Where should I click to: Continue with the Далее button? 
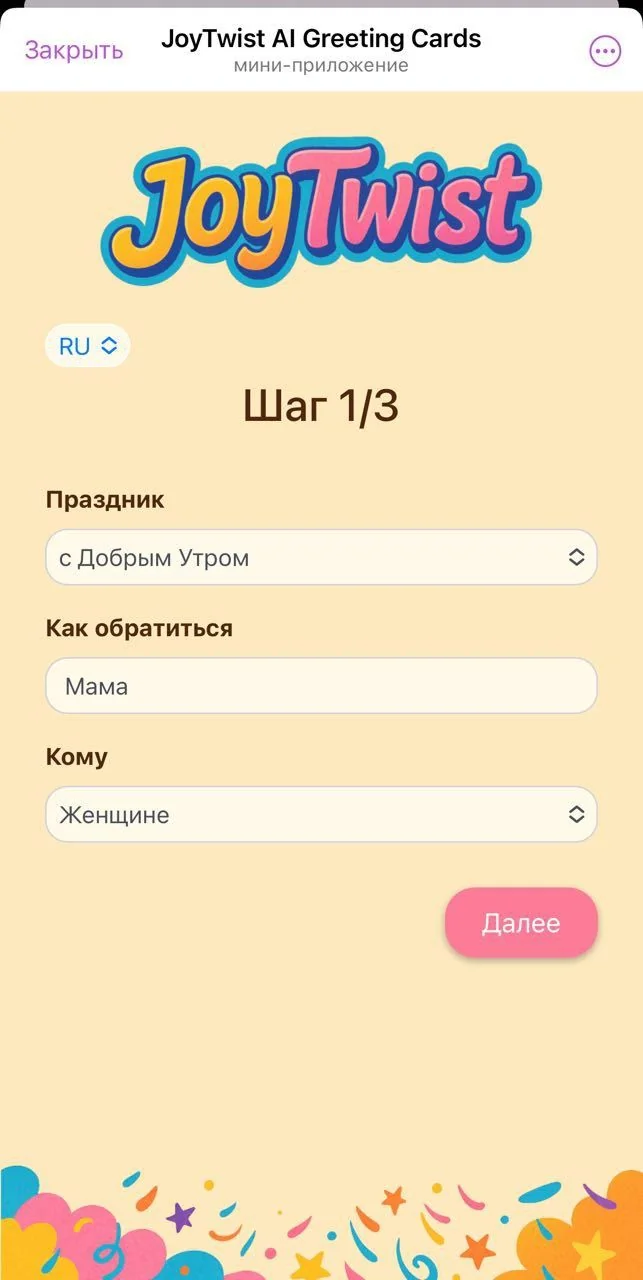(x=521, y=923)
